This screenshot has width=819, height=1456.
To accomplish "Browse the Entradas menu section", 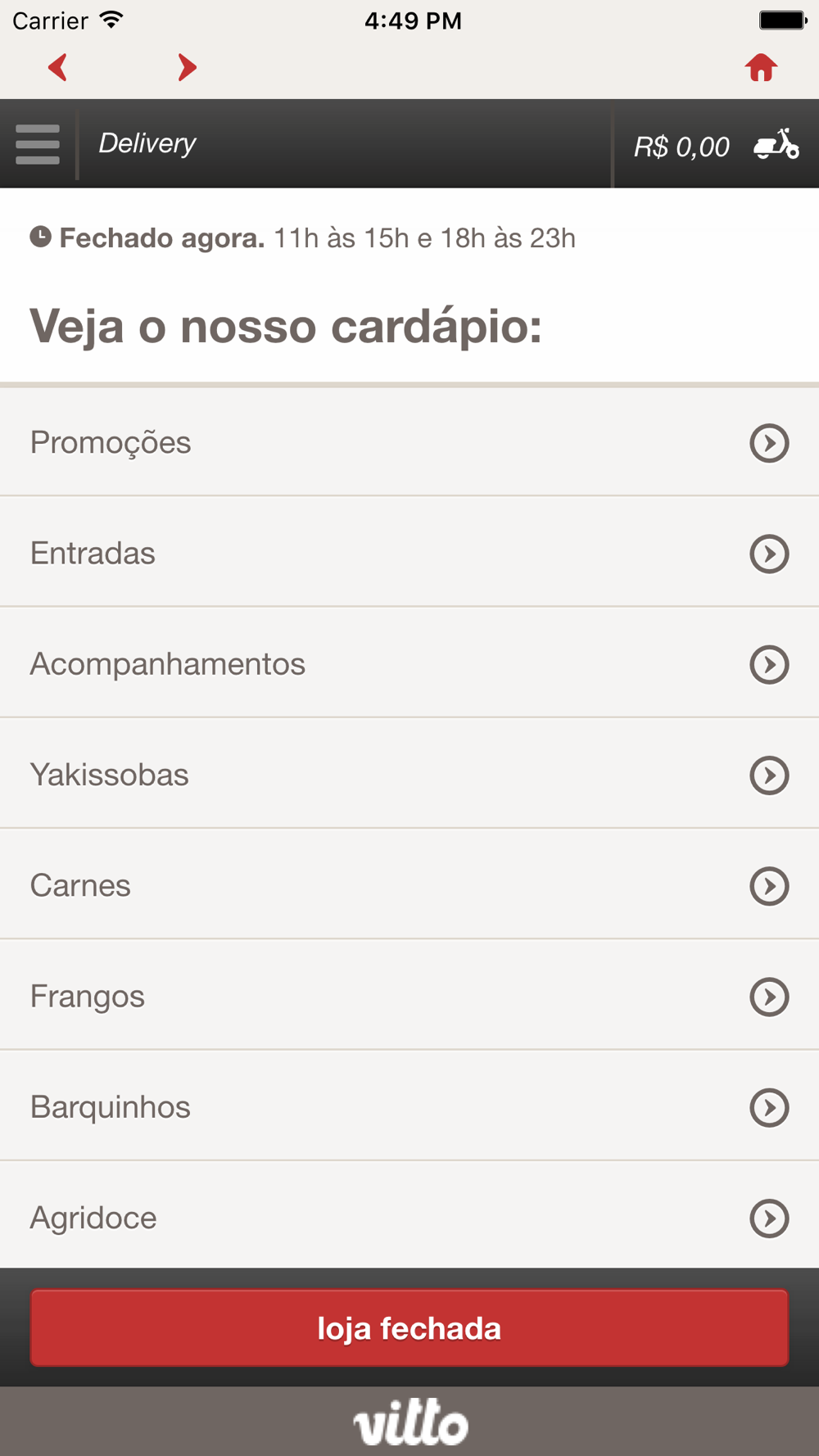I will (409, 553).
